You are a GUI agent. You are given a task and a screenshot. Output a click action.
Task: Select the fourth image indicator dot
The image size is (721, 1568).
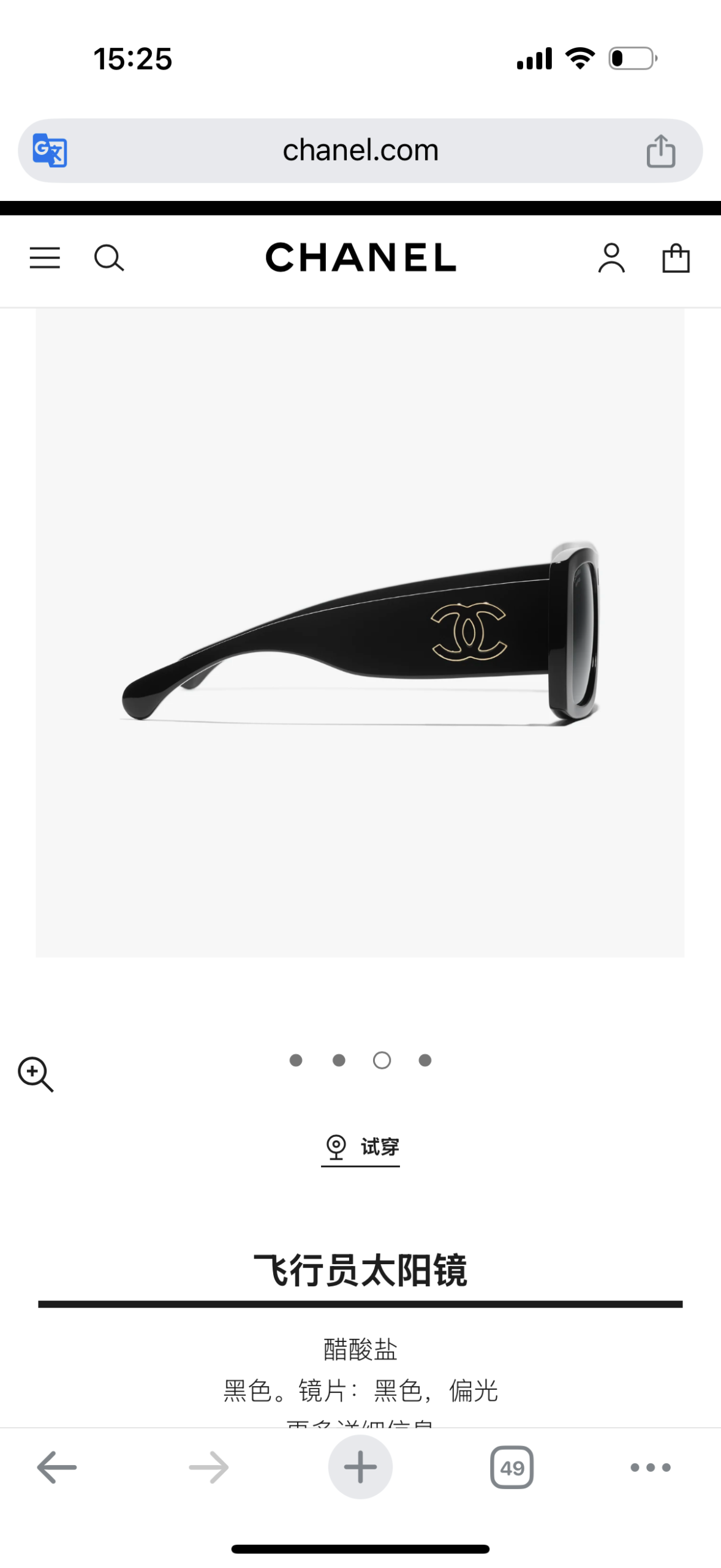[425, 1060]
